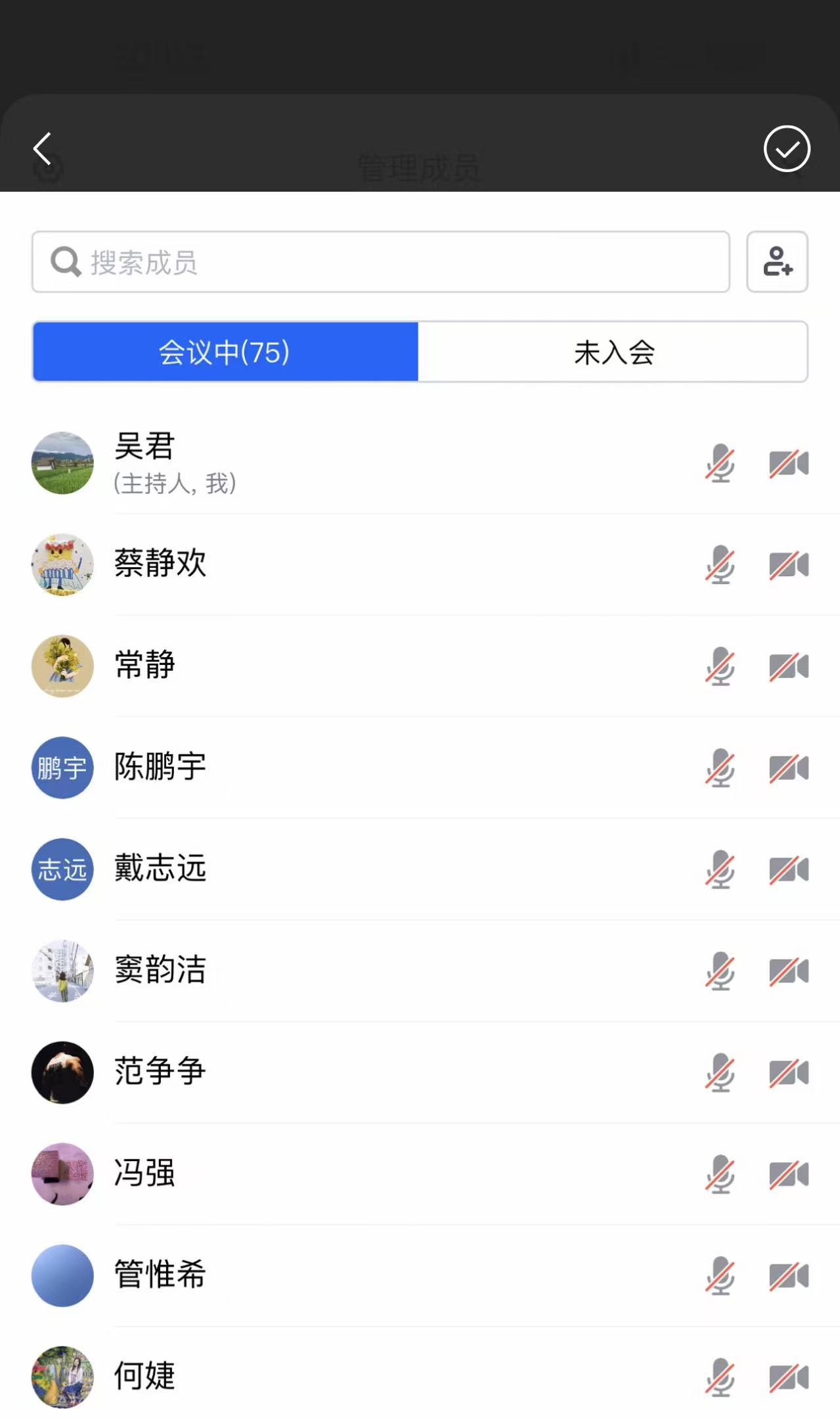840x1418 pixels.
Task: Unmute microphone of 戴志远
Action: coord(720,869)
